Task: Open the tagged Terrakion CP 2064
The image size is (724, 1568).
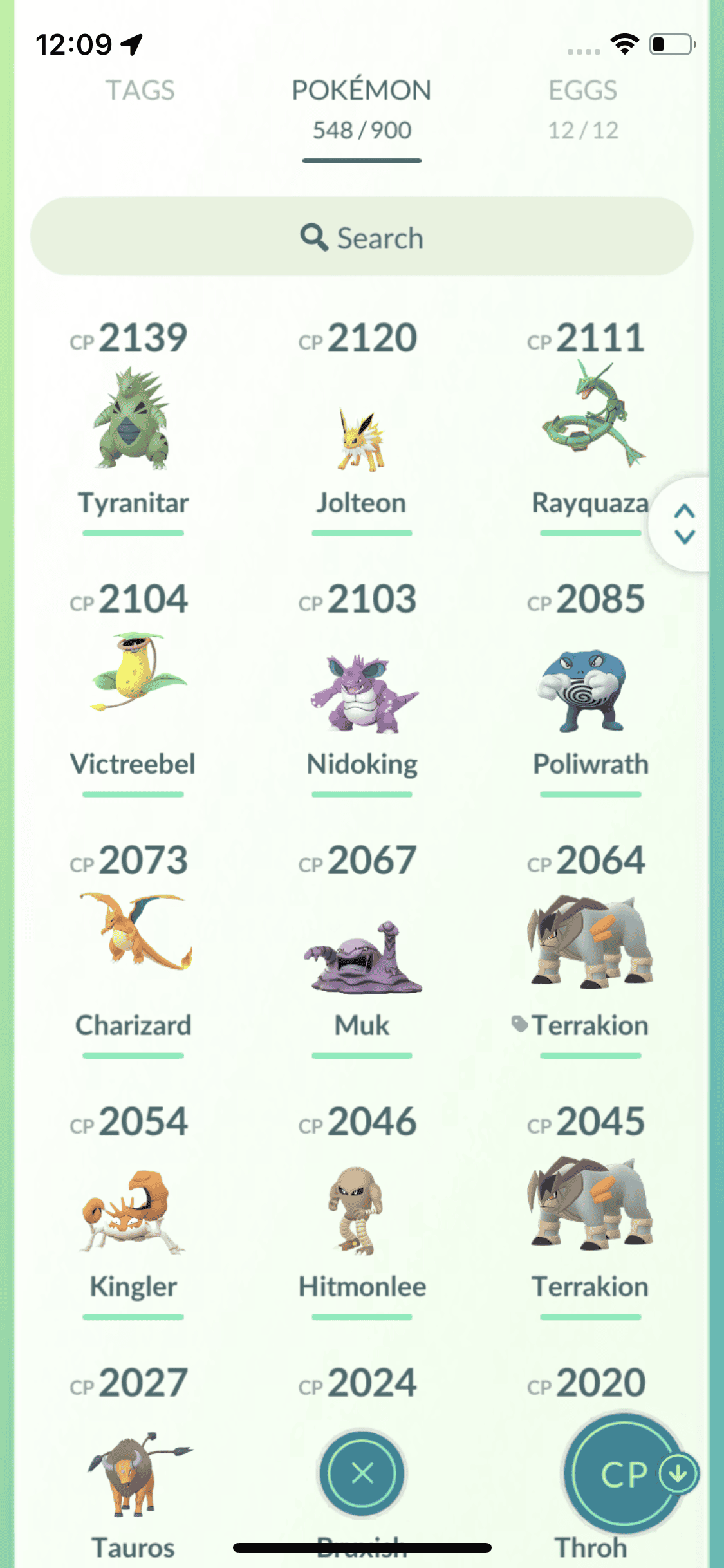Action: pos(590,942)
